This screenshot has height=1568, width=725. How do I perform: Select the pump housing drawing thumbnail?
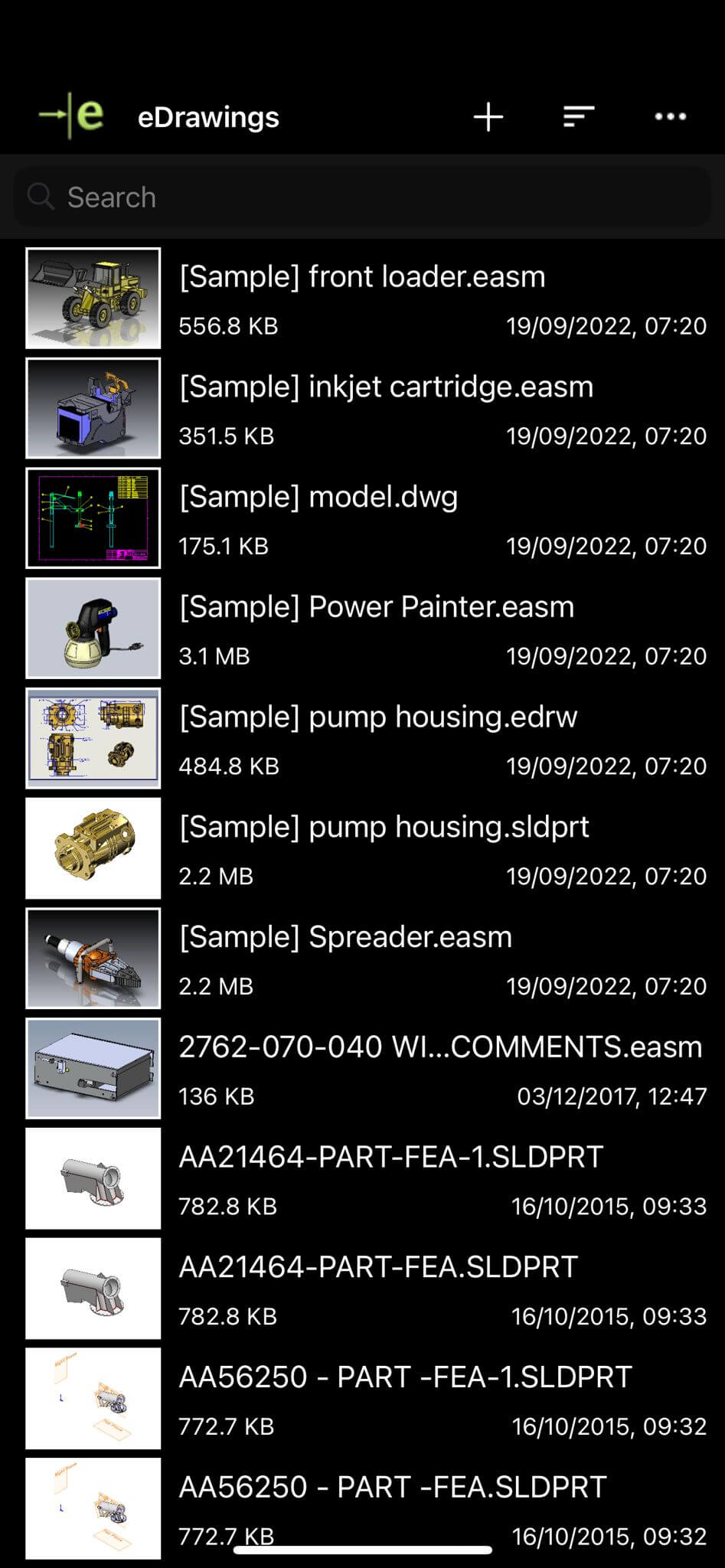93,737
